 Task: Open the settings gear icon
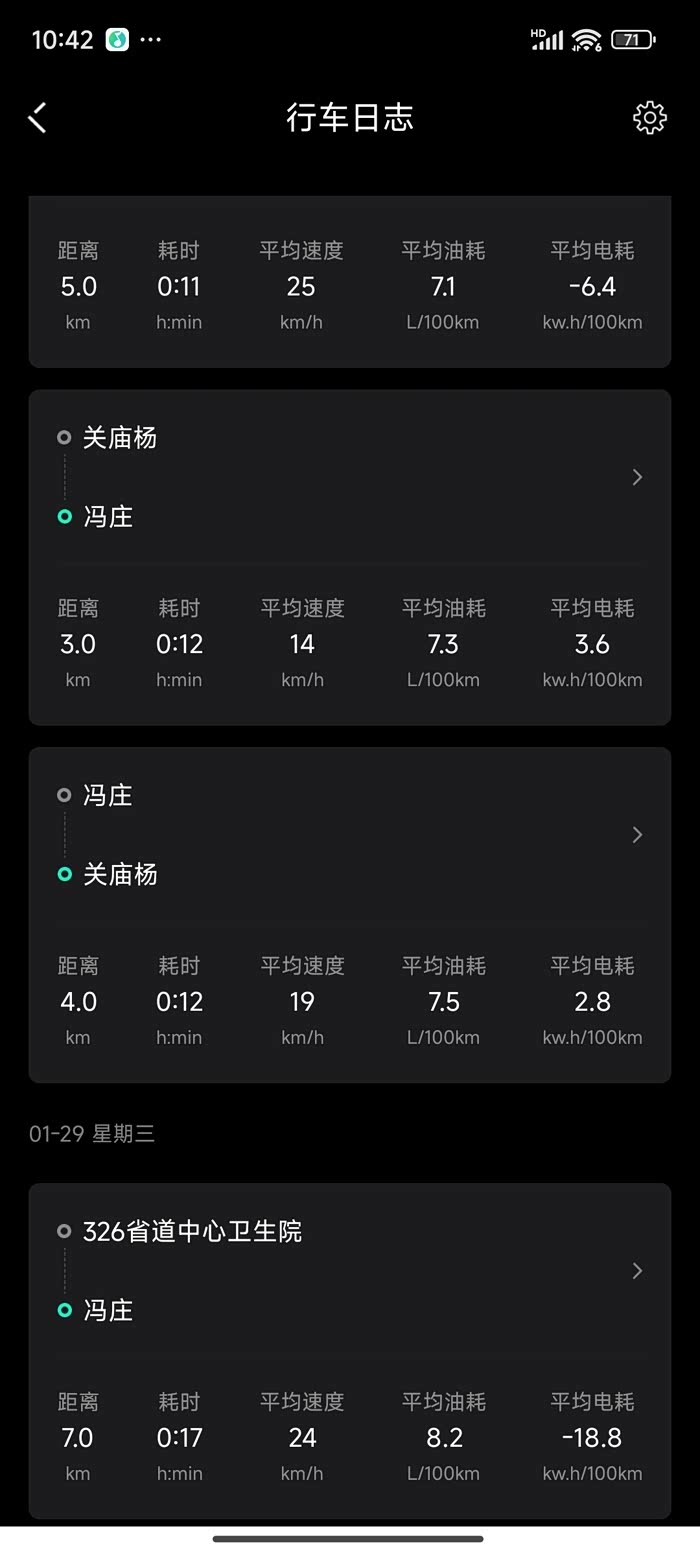[649, 118]
